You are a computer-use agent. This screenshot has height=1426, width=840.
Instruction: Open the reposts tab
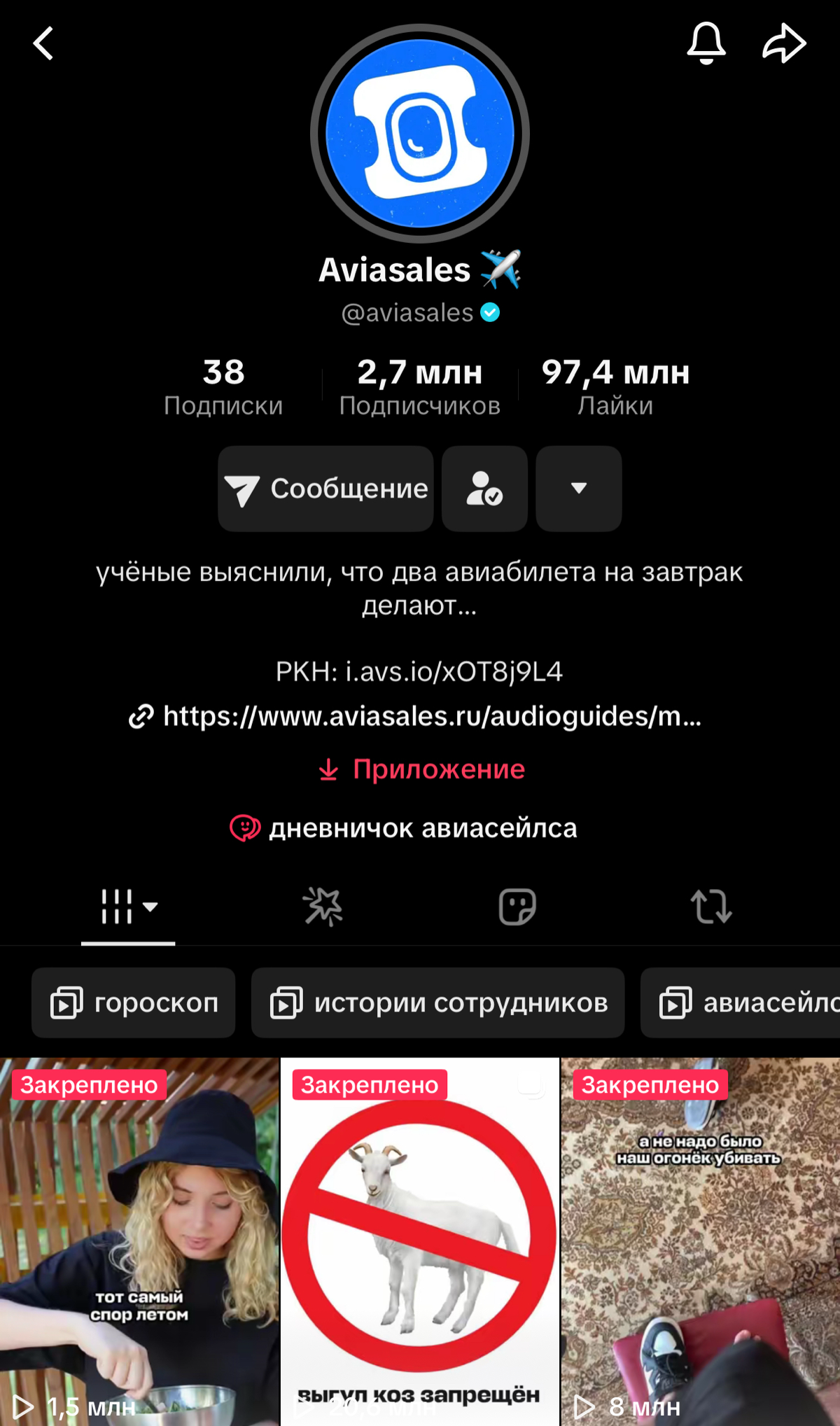(x=711, y=907)
